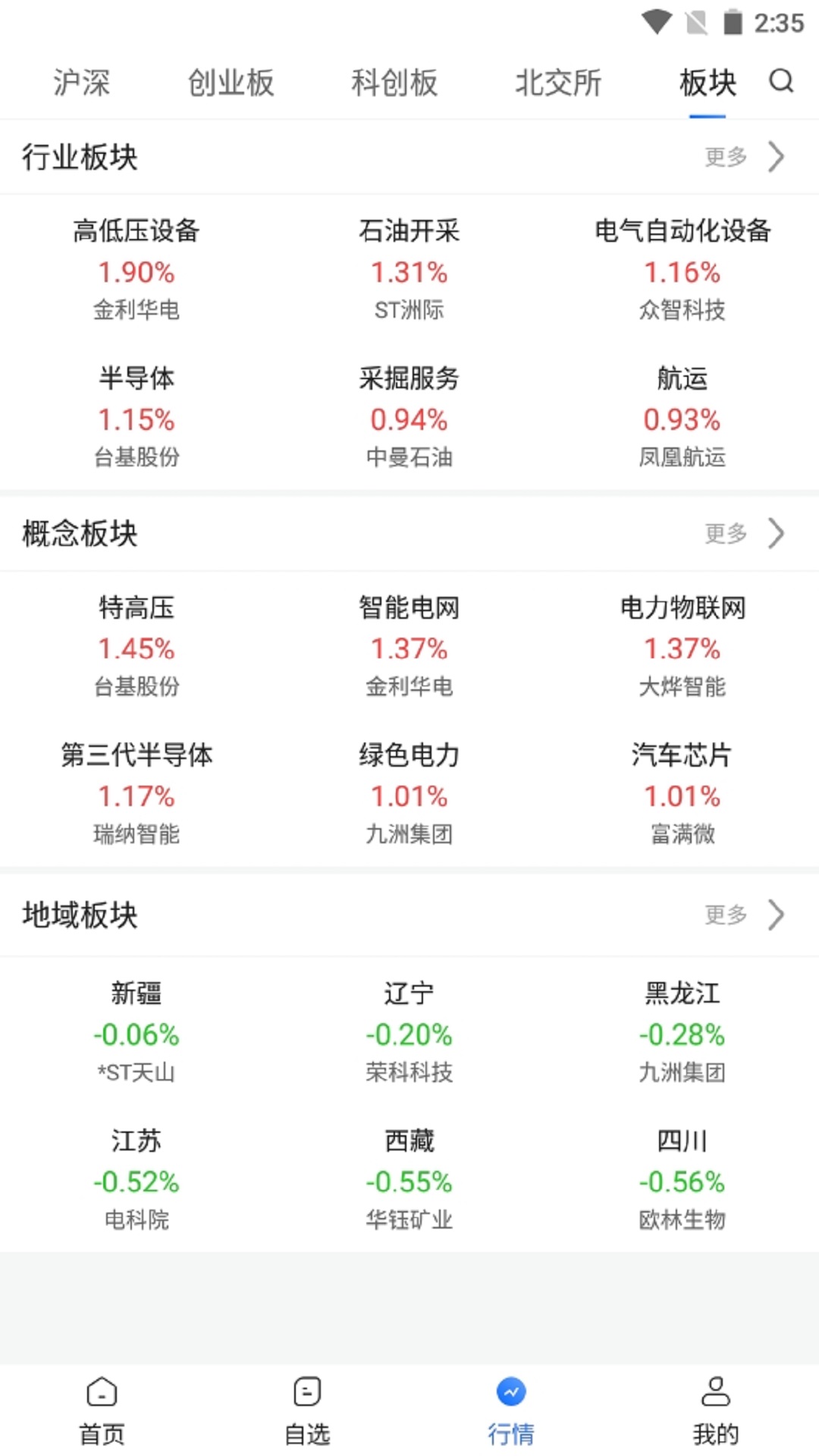View more 行业板块 sectors
Image resolution: width=819 pixels, height=1456 pixels.
(743, 157)
